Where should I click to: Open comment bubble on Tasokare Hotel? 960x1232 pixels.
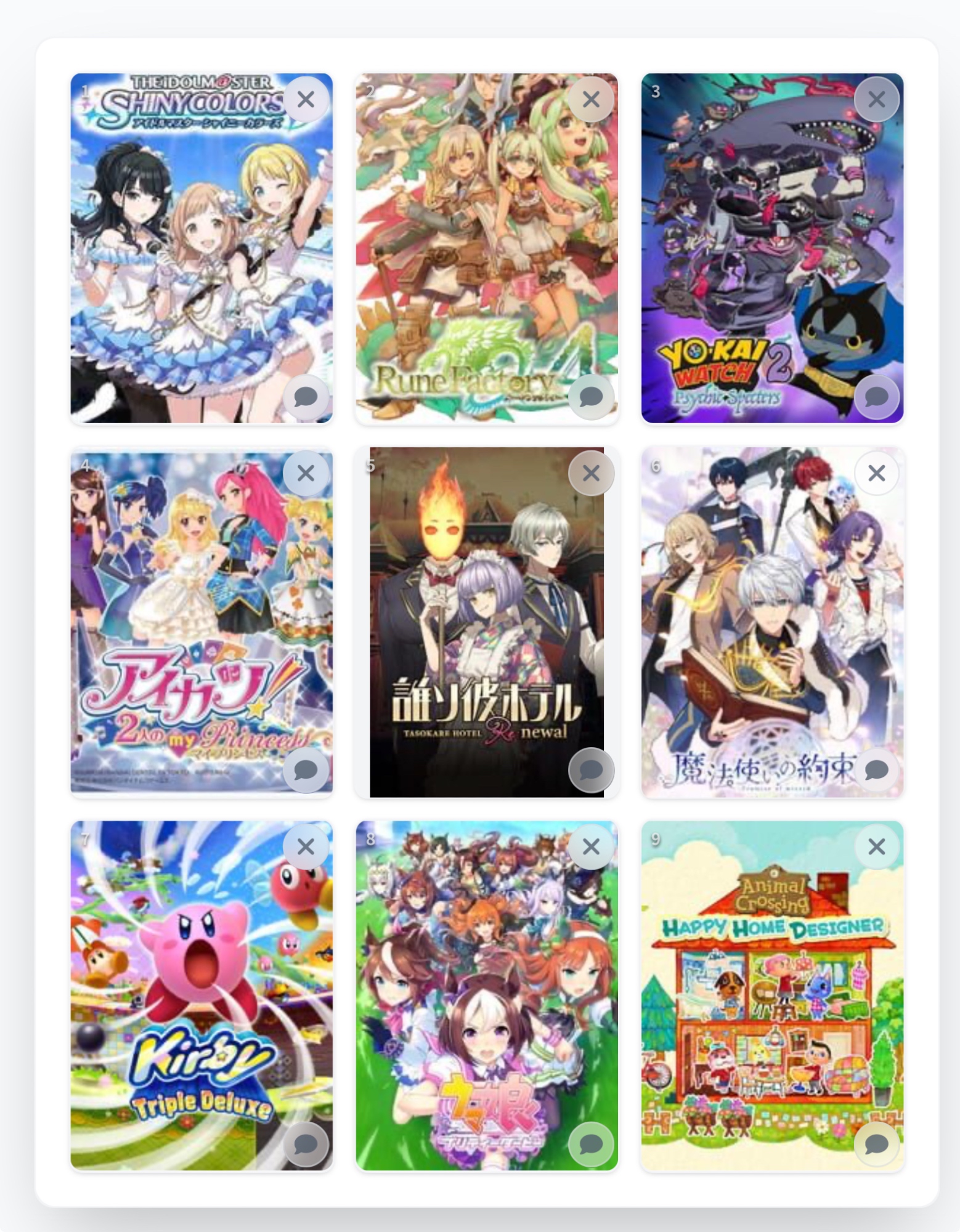coord(591,770)
